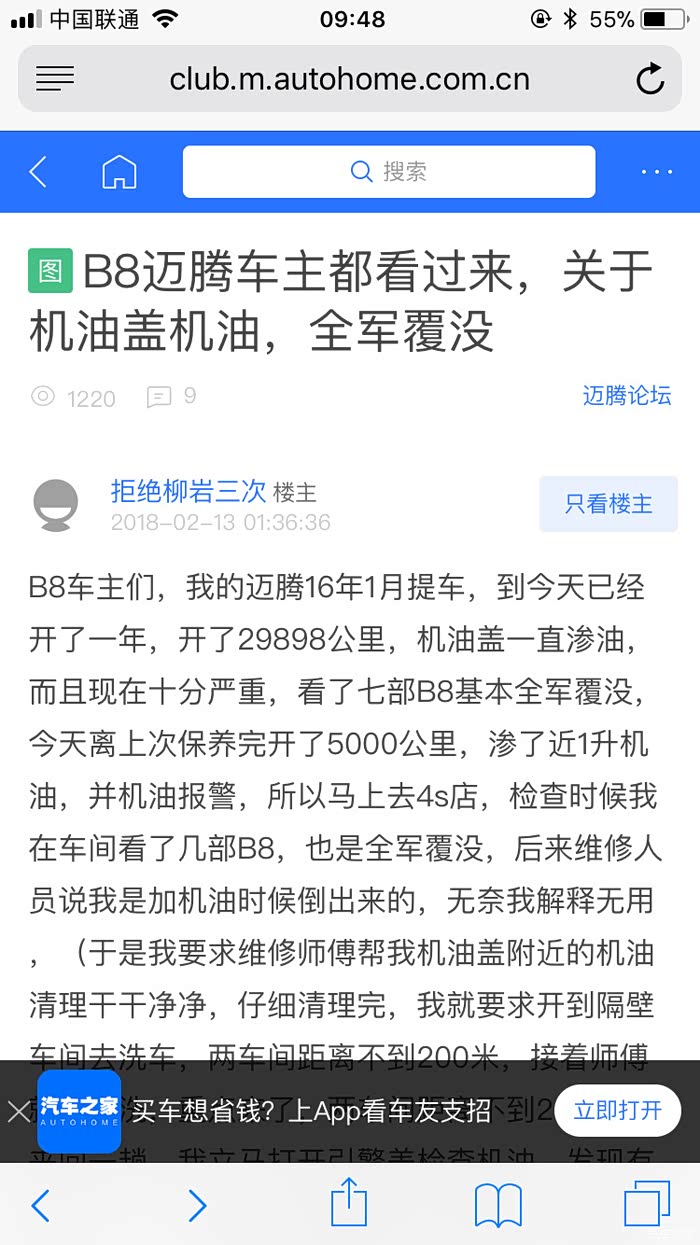Tap the club.m.autohome.com.cn address bar
The height and width of the screenshot is (1245, 700).
[x=349, y=79]
